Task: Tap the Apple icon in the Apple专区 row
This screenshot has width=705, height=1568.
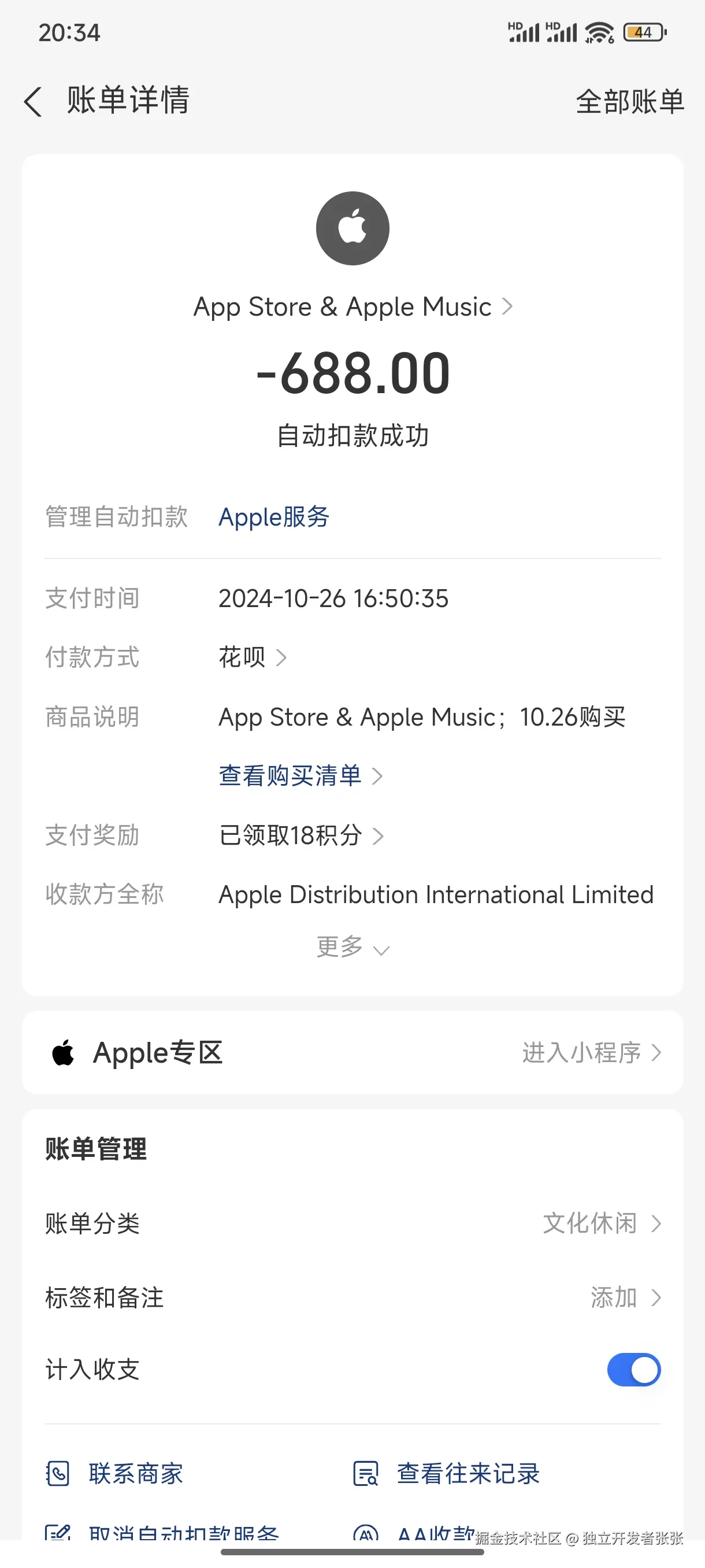Action: 62,1052
